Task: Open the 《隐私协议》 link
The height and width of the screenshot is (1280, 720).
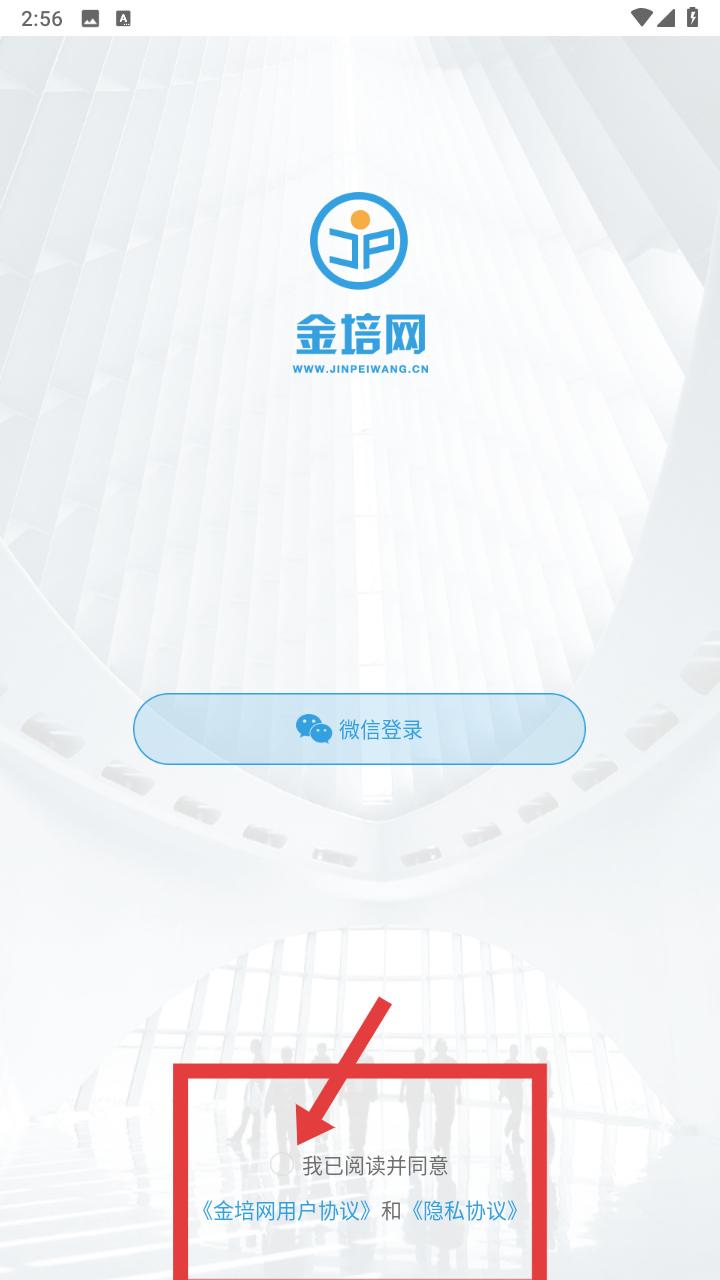Action: [464, 1211]
